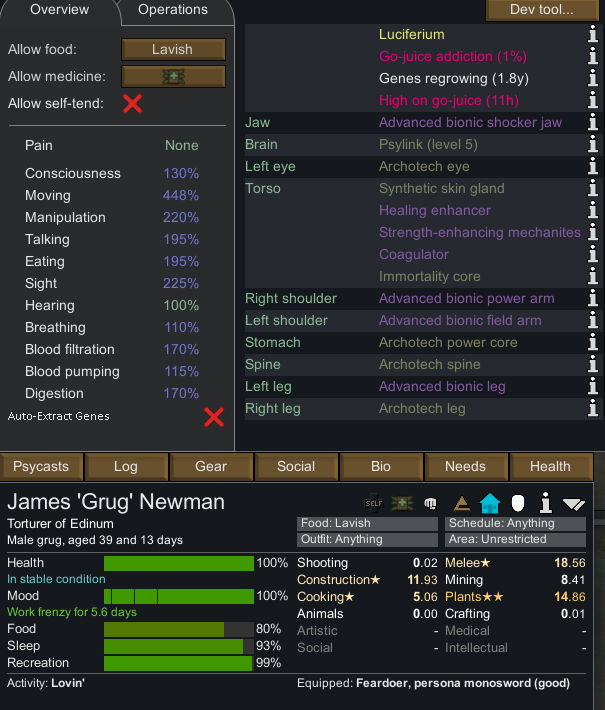The height and width of the screenshot is (710, 605).
Task: Change the Food: Lavish policy
Action: point(367,523)
